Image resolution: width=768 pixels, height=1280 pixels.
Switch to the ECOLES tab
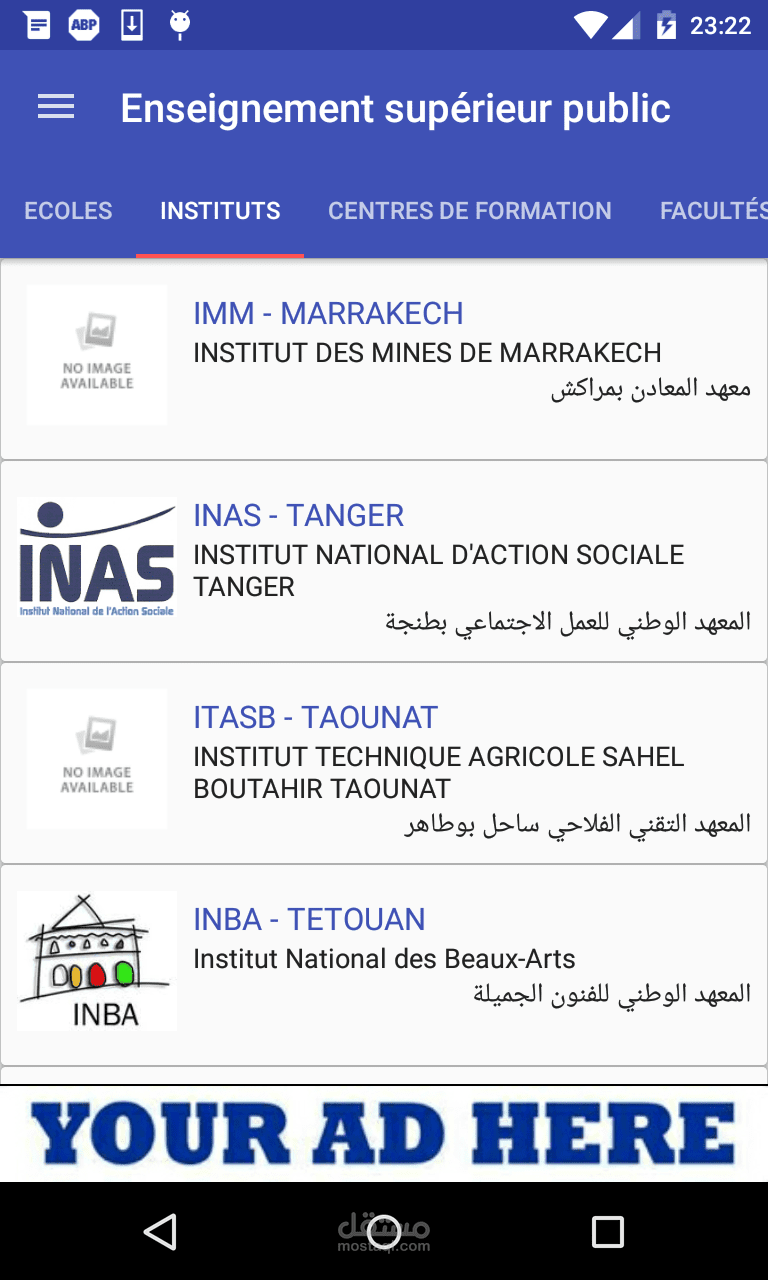[68, 211]
